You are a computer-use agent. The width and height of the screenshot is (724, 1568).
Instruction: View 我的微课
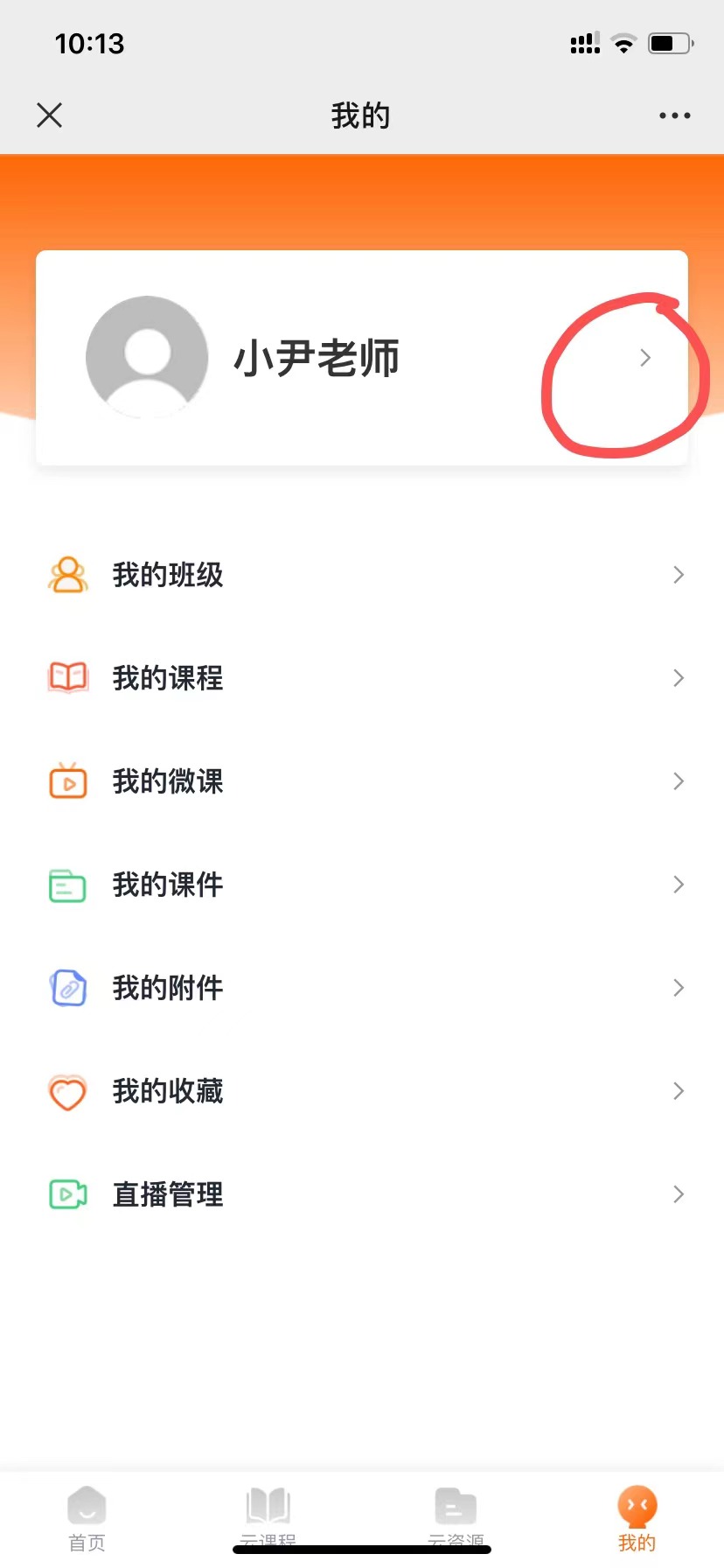click(362, 781)
